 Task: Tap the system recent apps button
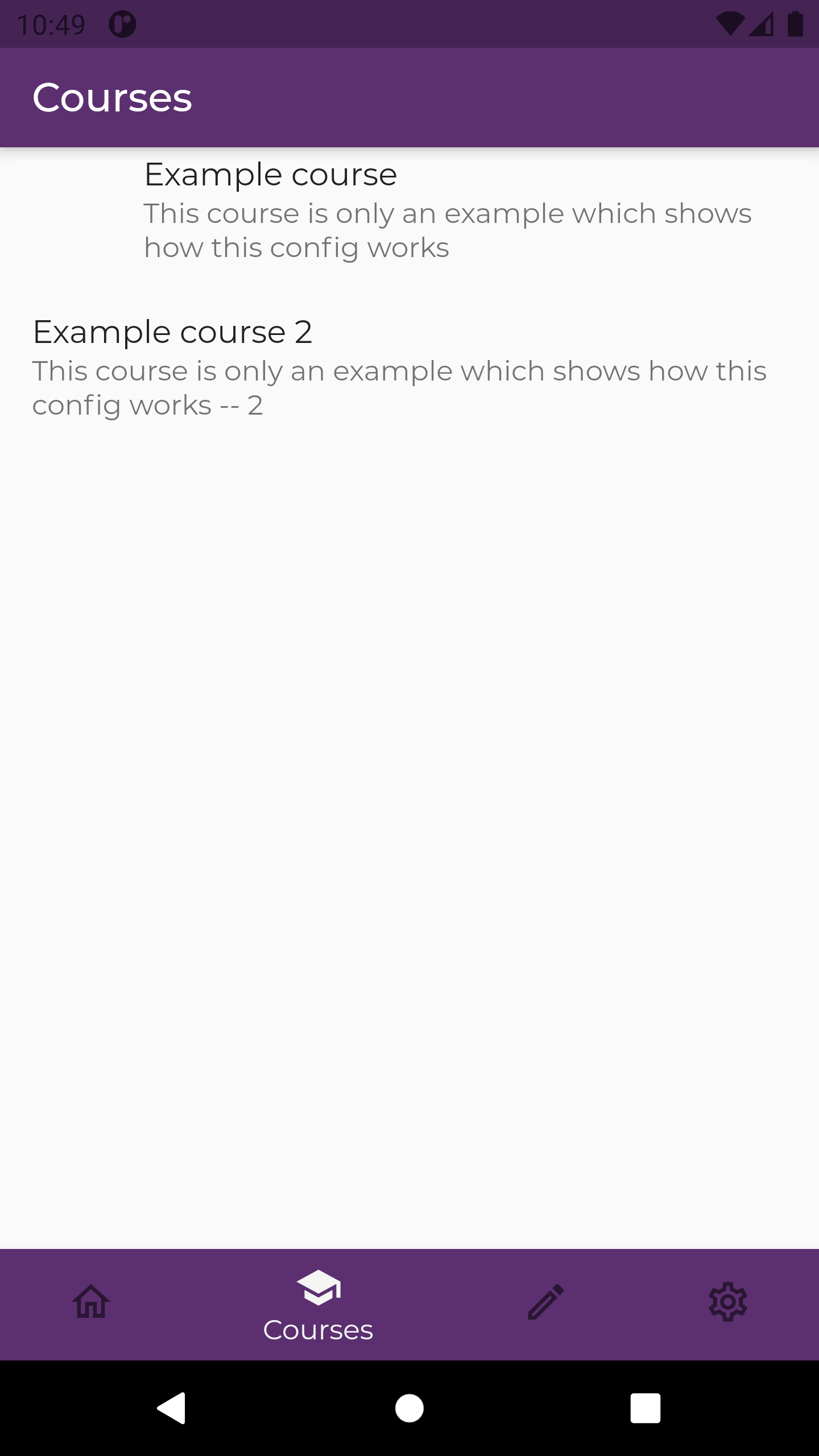point(646,1408)
